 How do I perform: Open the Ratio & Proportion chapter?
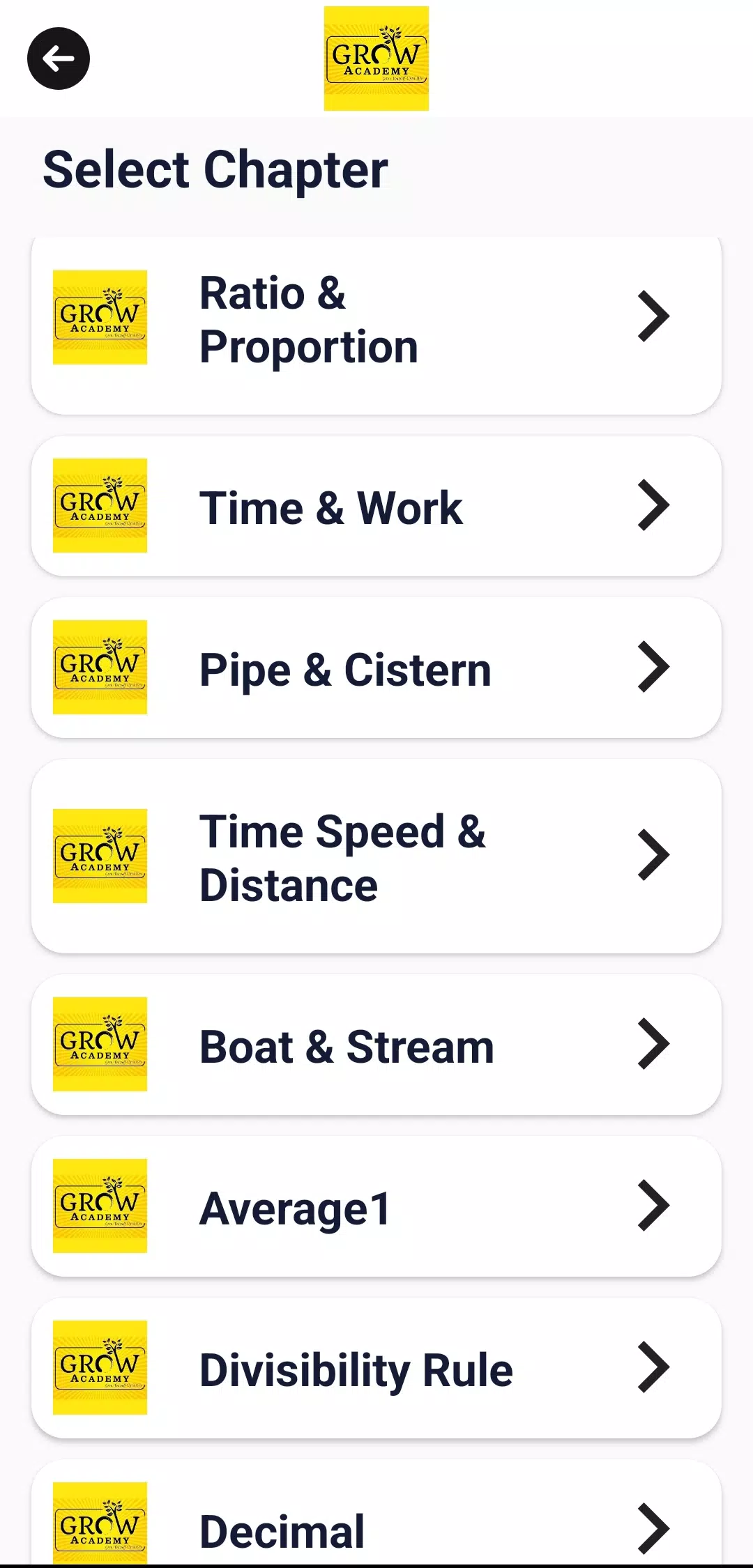click(376, 321)
